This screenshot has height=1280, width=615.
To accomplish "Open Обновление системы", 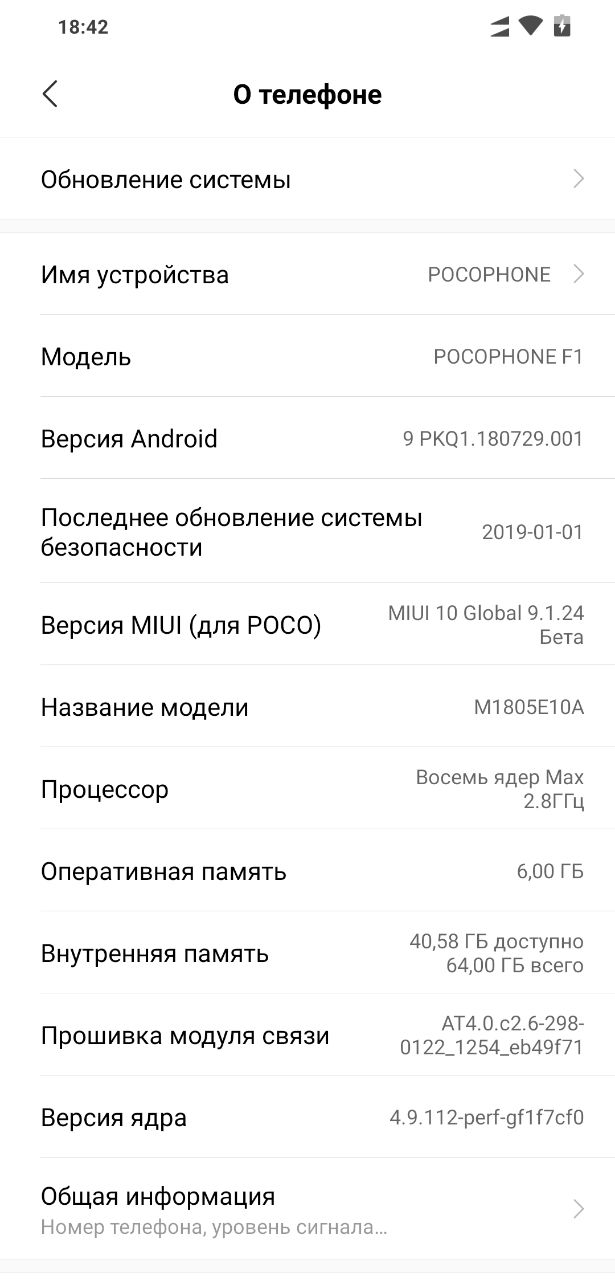I will (307, 179).
